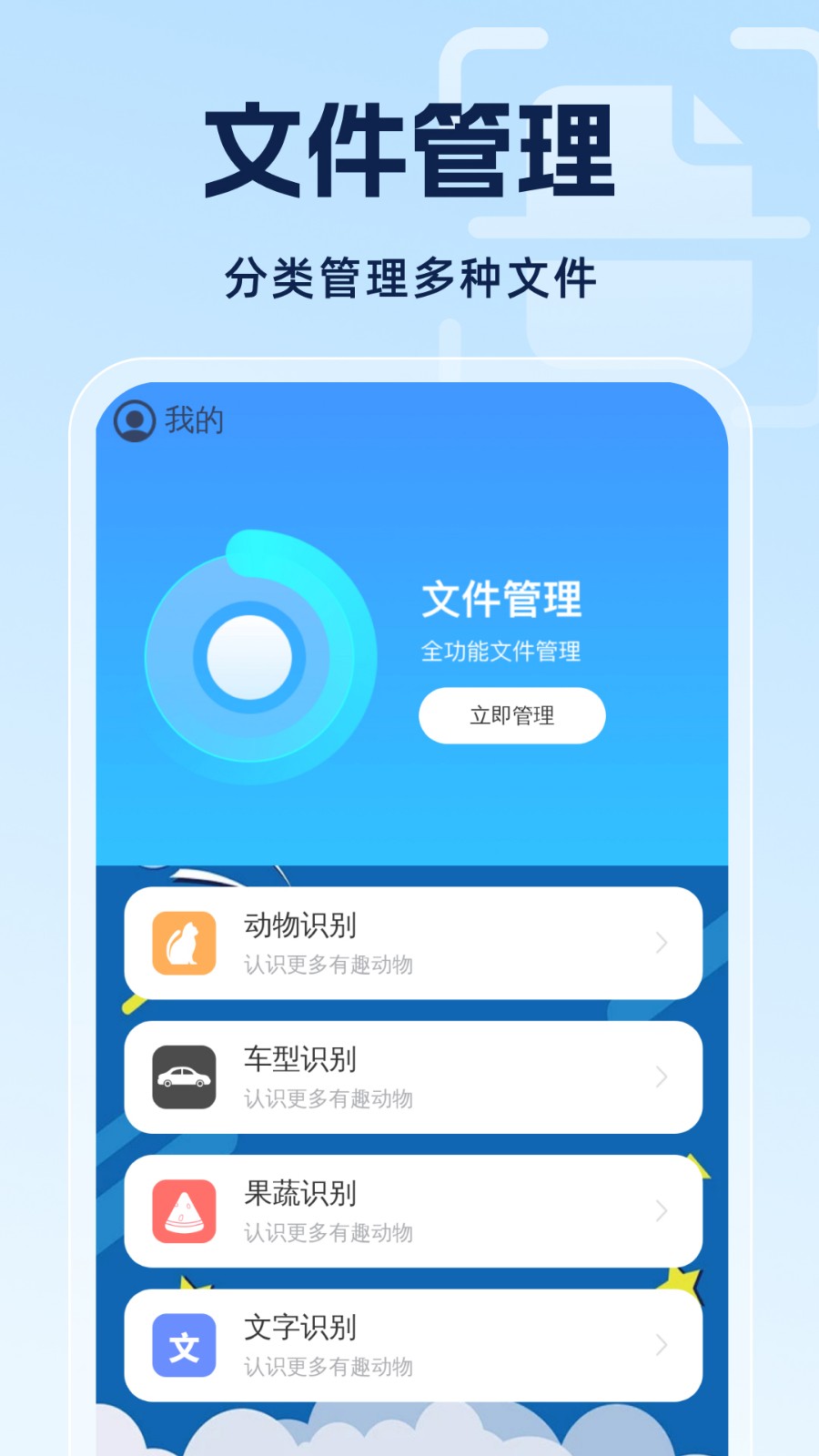Expand the 车型识别 row chevron
819x1456 pixels.
(x=662, y=1077)
